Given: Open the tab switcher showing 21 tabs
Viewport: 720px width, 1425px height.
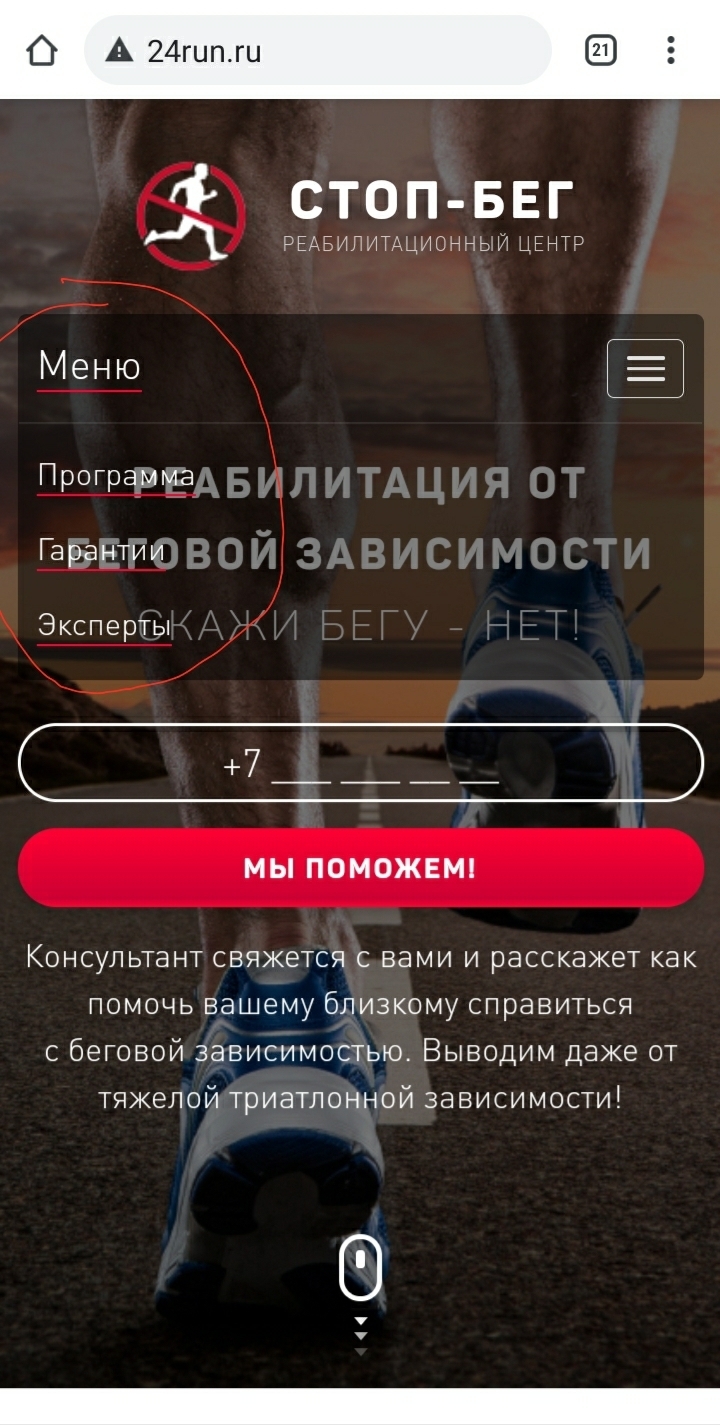Looking at the screenshot, I should point(600,50).
